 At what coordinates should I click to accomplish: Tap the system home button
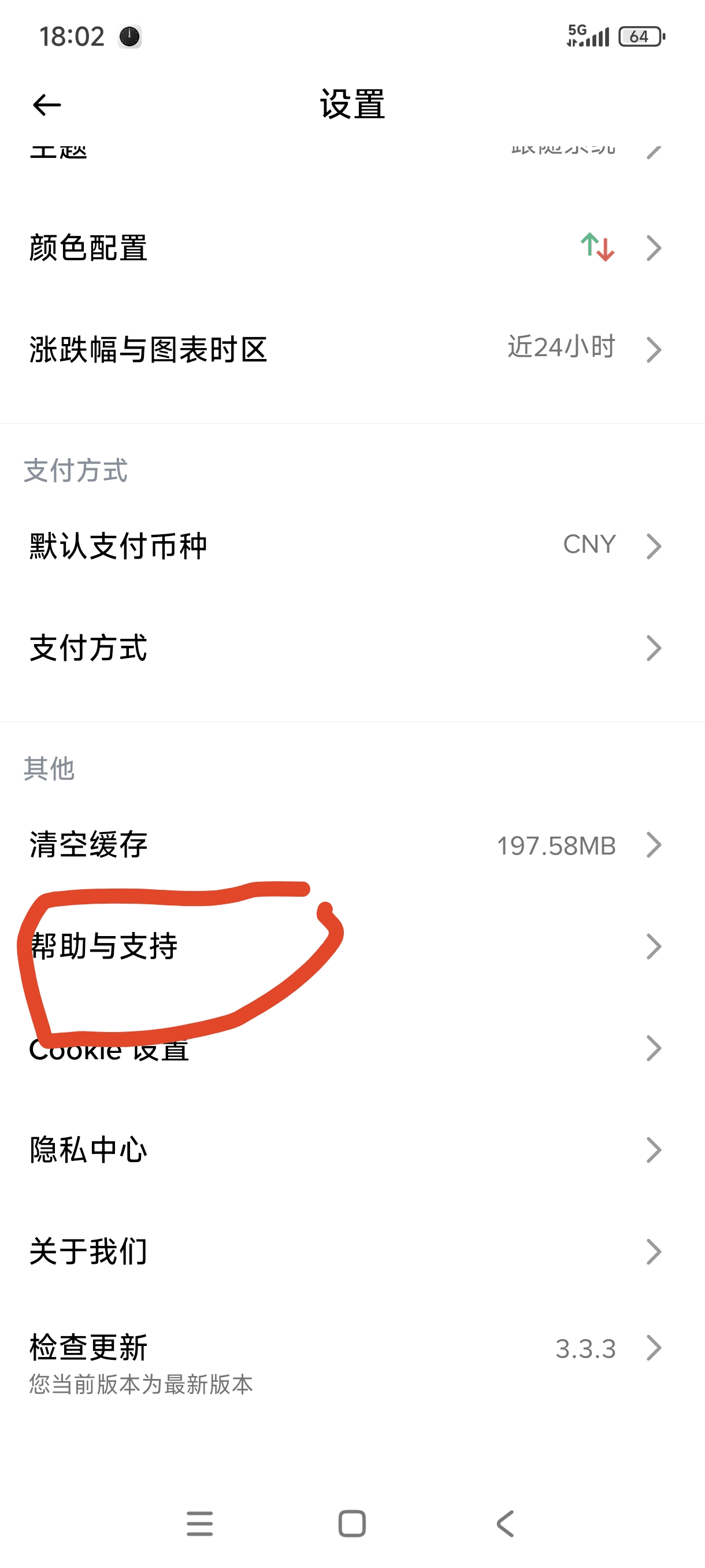352,1523
